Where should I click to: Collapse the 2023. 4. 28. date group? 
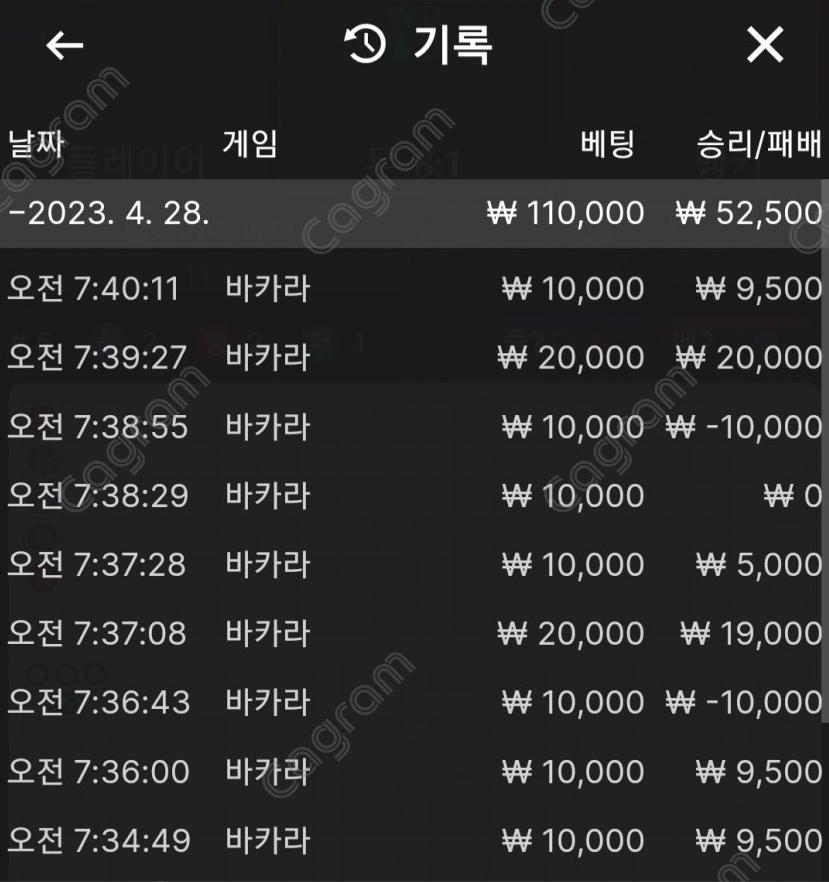(110, 213)
